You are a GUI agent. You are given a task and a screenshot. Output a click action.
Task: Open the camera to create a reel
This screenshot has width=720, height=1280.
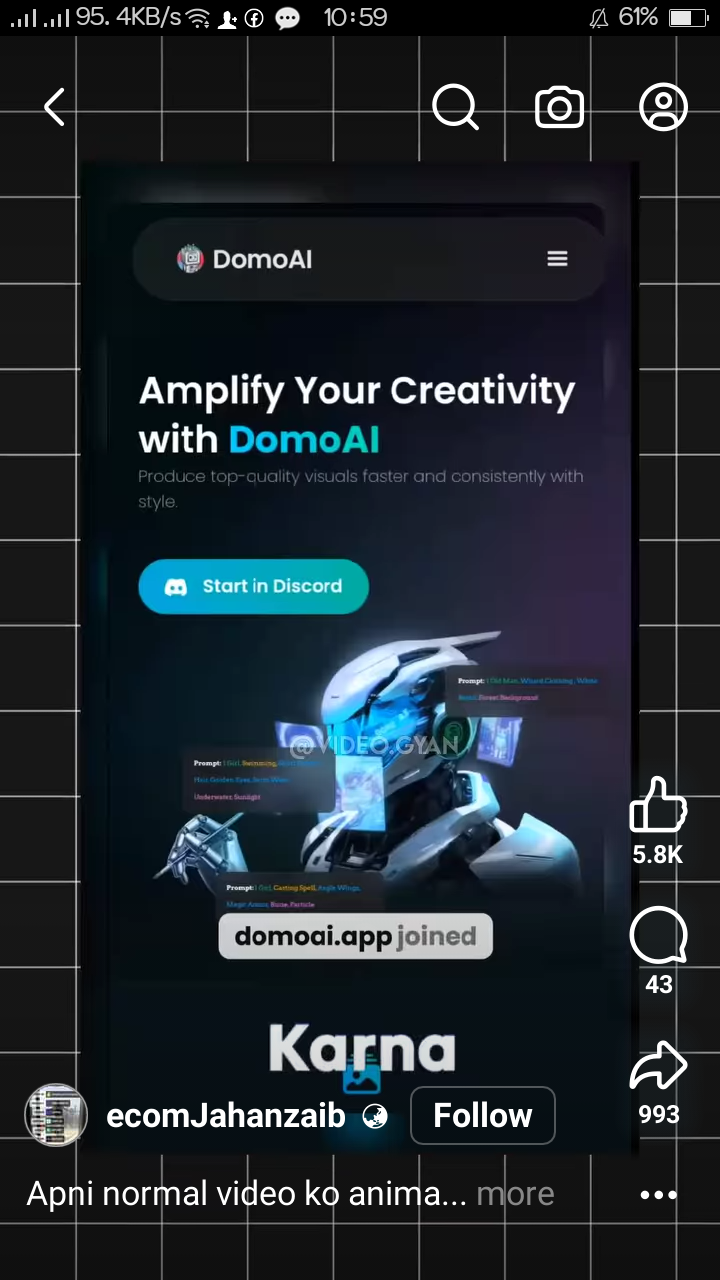(559, 107)
